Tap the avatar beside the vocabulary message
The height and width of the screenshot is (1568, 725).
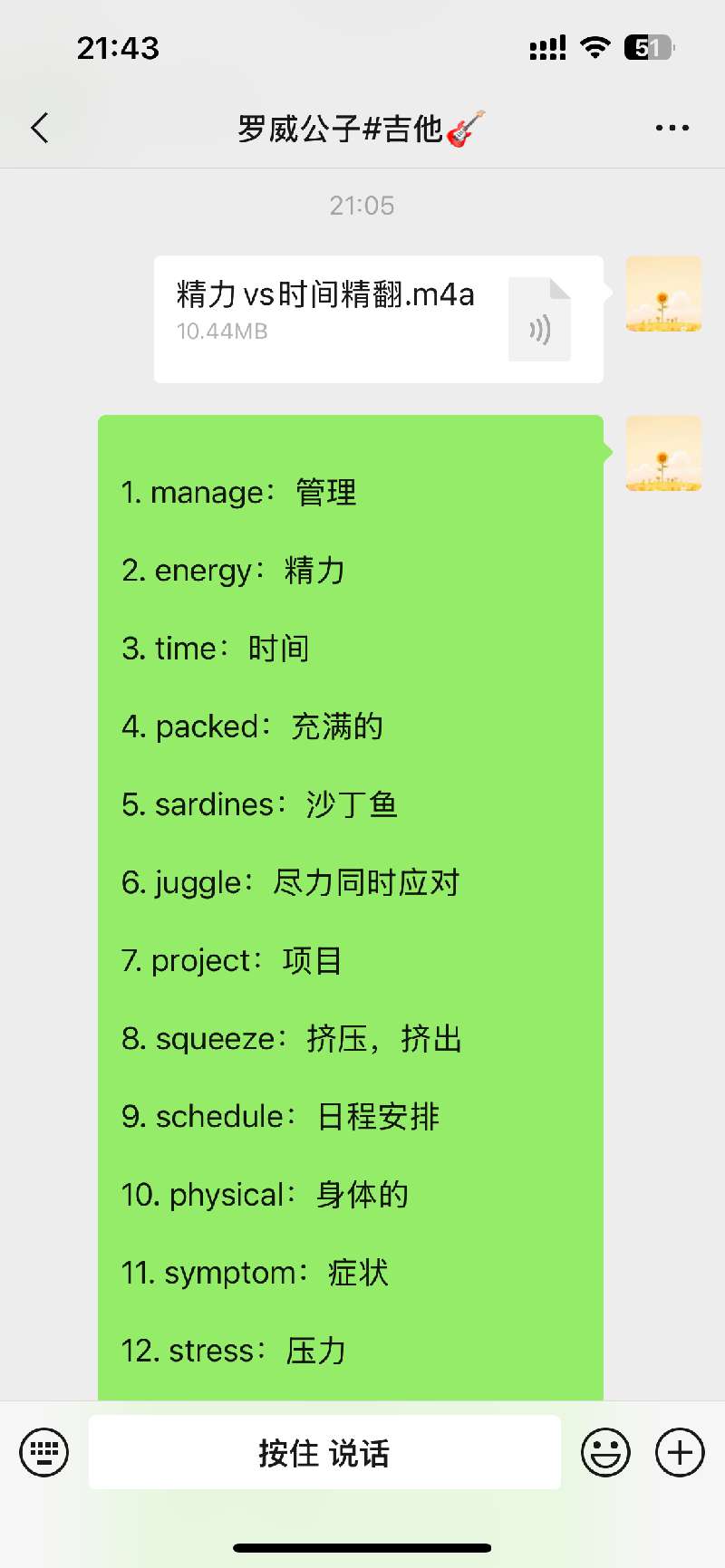[664, 453]
